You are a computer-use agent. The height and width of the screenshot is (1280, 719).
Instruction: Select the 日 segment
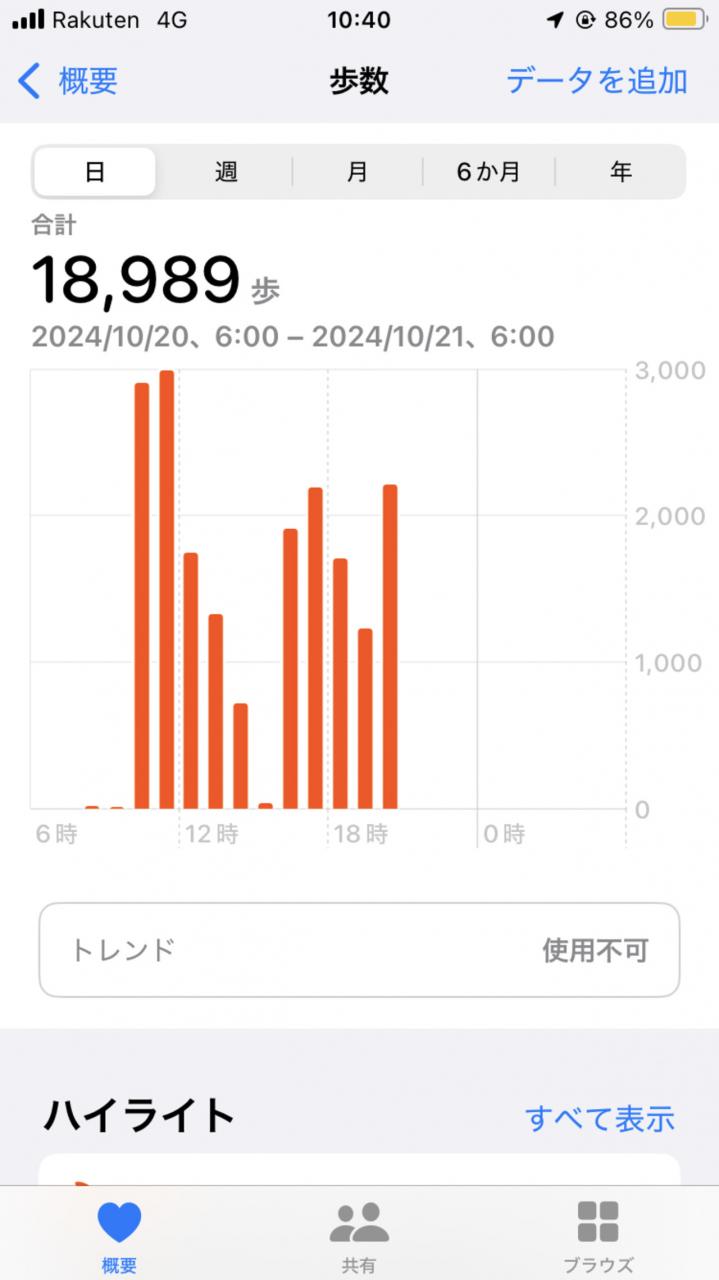click(x=95, y=172)
